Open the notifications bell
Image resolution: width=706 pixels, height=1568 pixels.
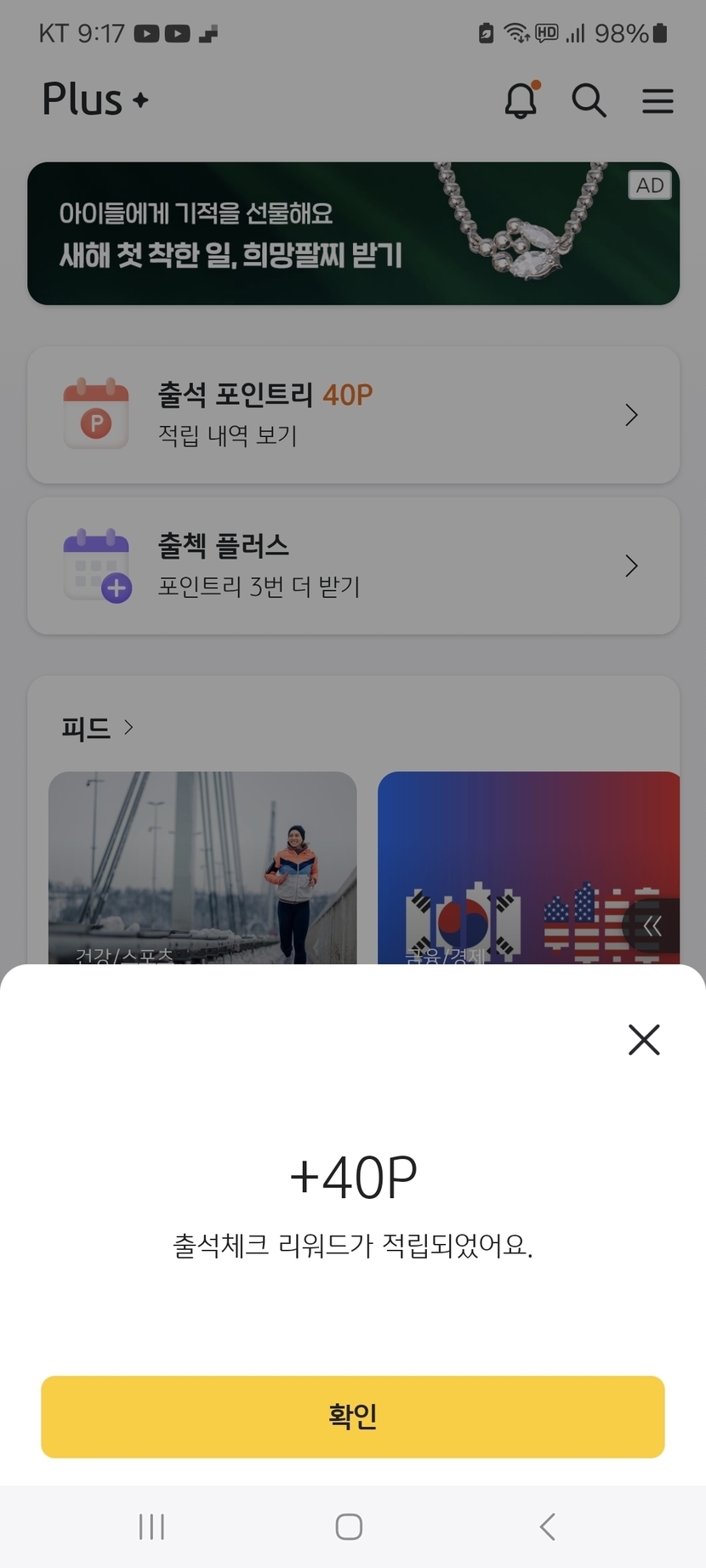point(521,100)
